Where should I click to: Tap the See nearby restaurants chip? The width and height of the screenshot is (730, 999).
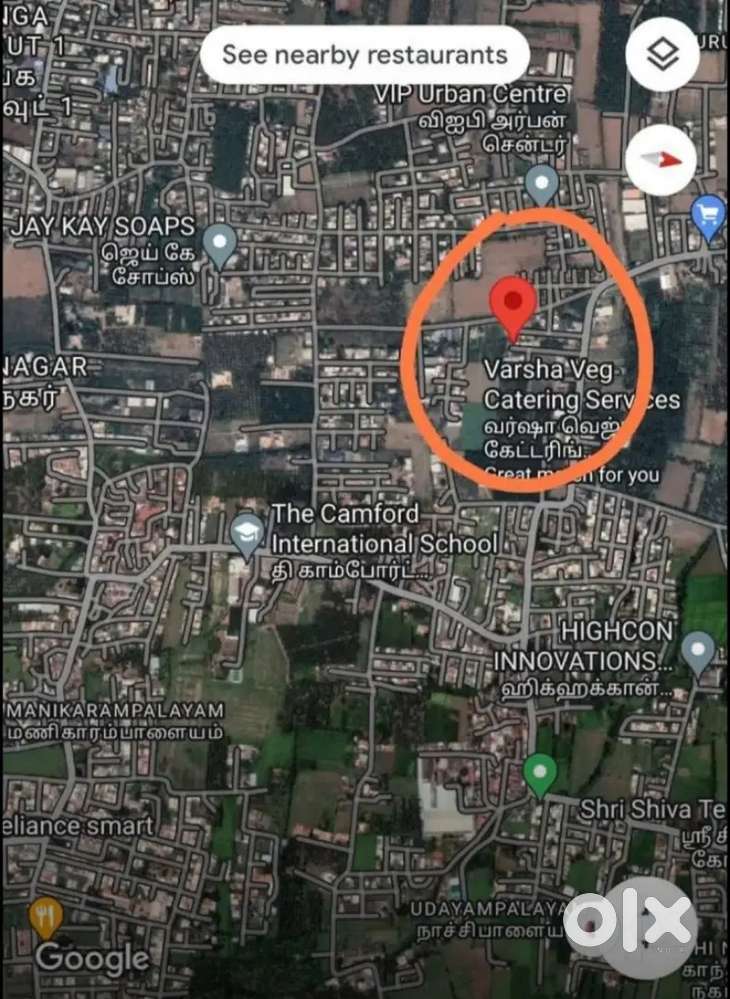tap(364, 54)
